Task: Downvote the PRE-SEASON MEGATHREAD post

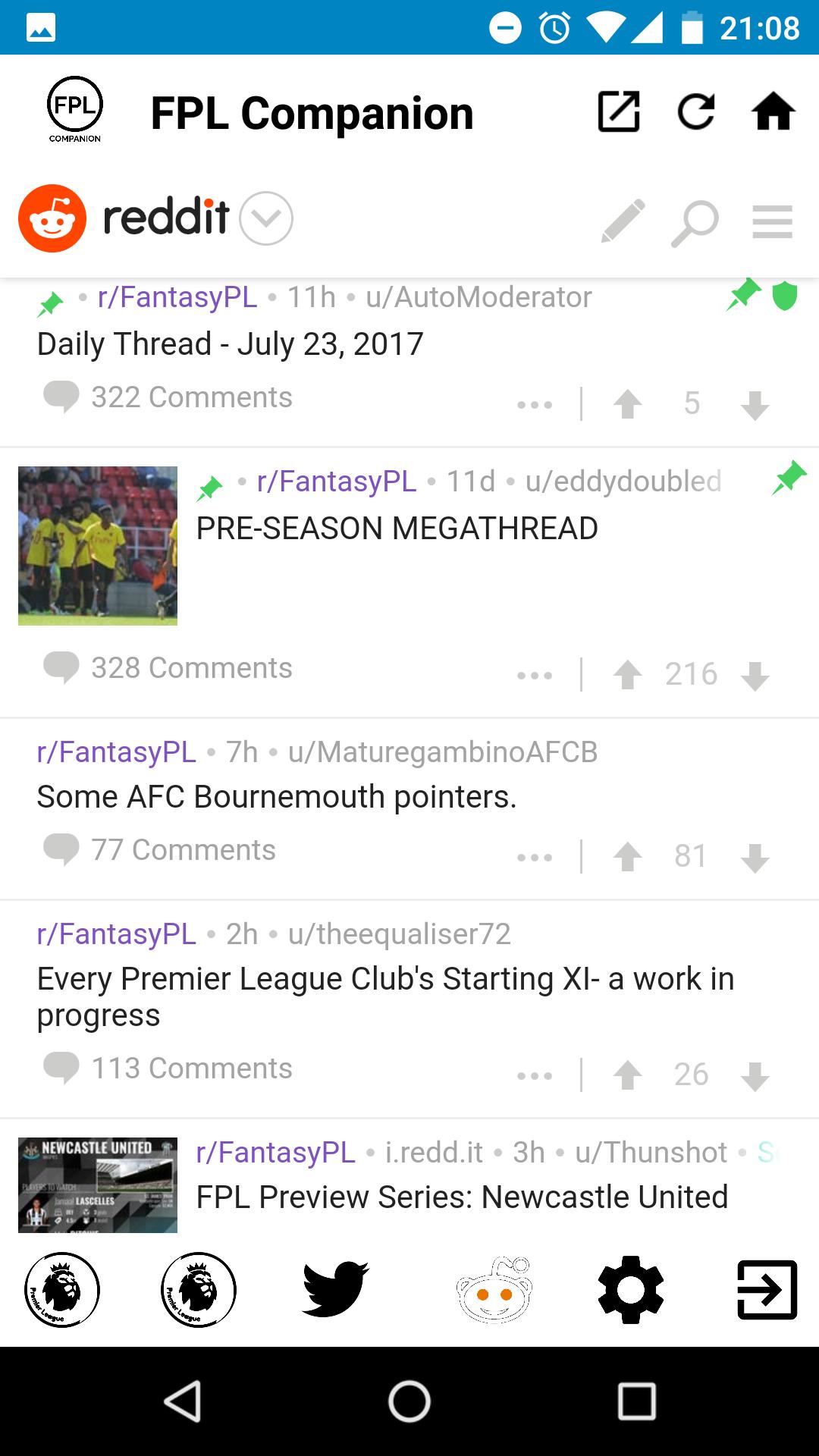Action: coord(755,675)
